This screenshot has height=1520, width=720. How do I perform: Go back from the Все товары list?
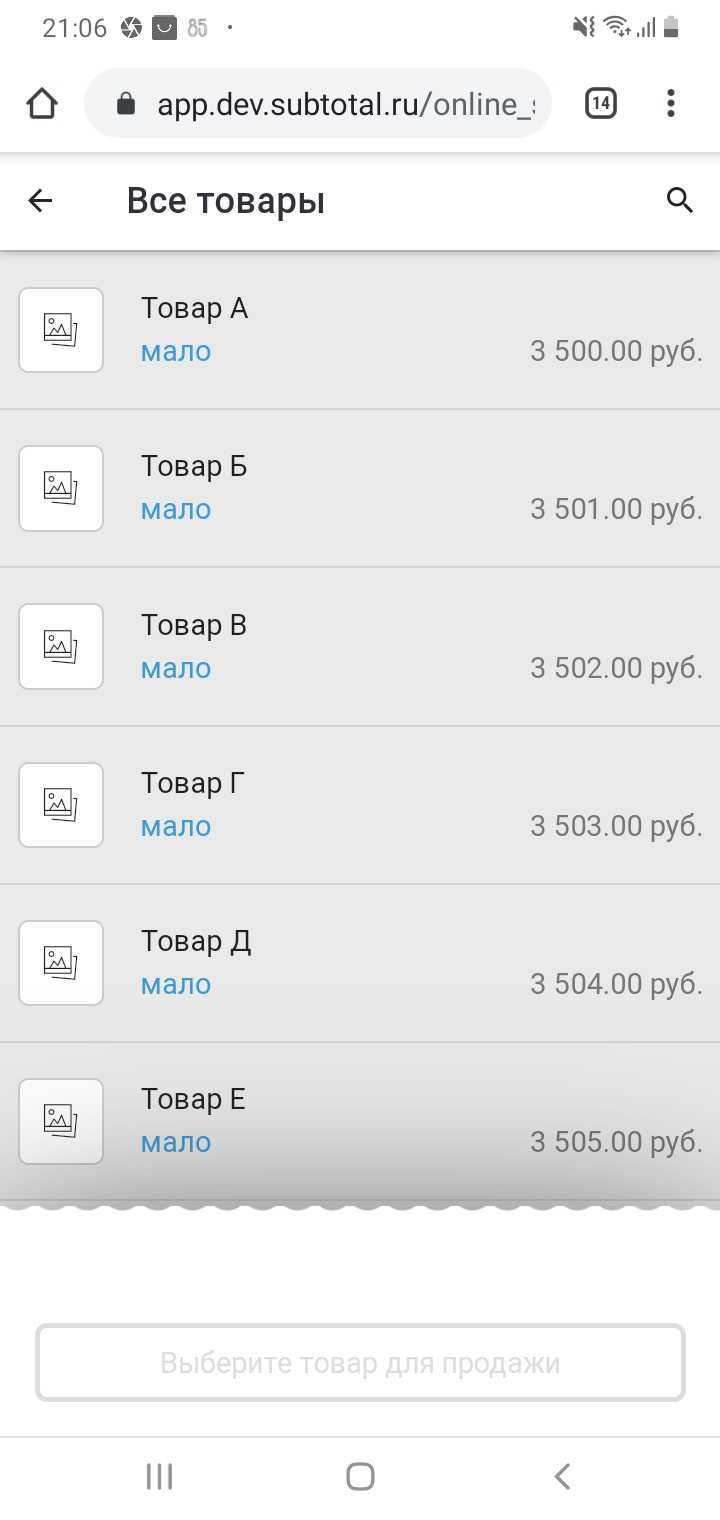pos(40,201)
